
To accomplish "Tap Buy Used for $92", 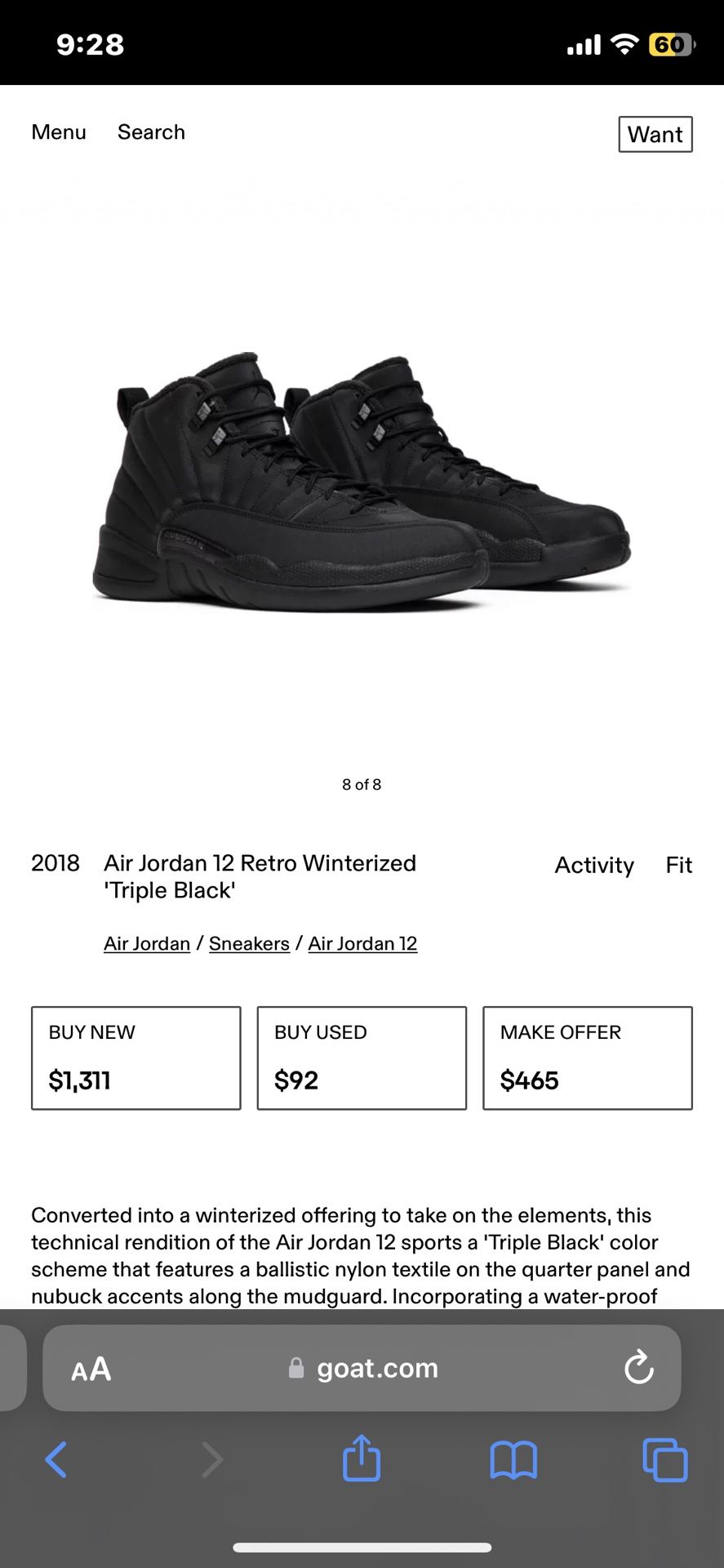I will click(x=362, y=1058).
